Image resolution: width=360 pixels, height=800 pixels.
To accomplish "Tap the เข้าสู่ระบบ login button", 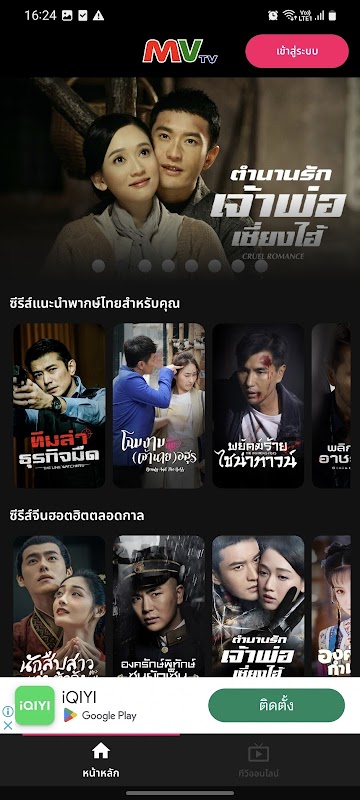I will click(x=297, y=51).
